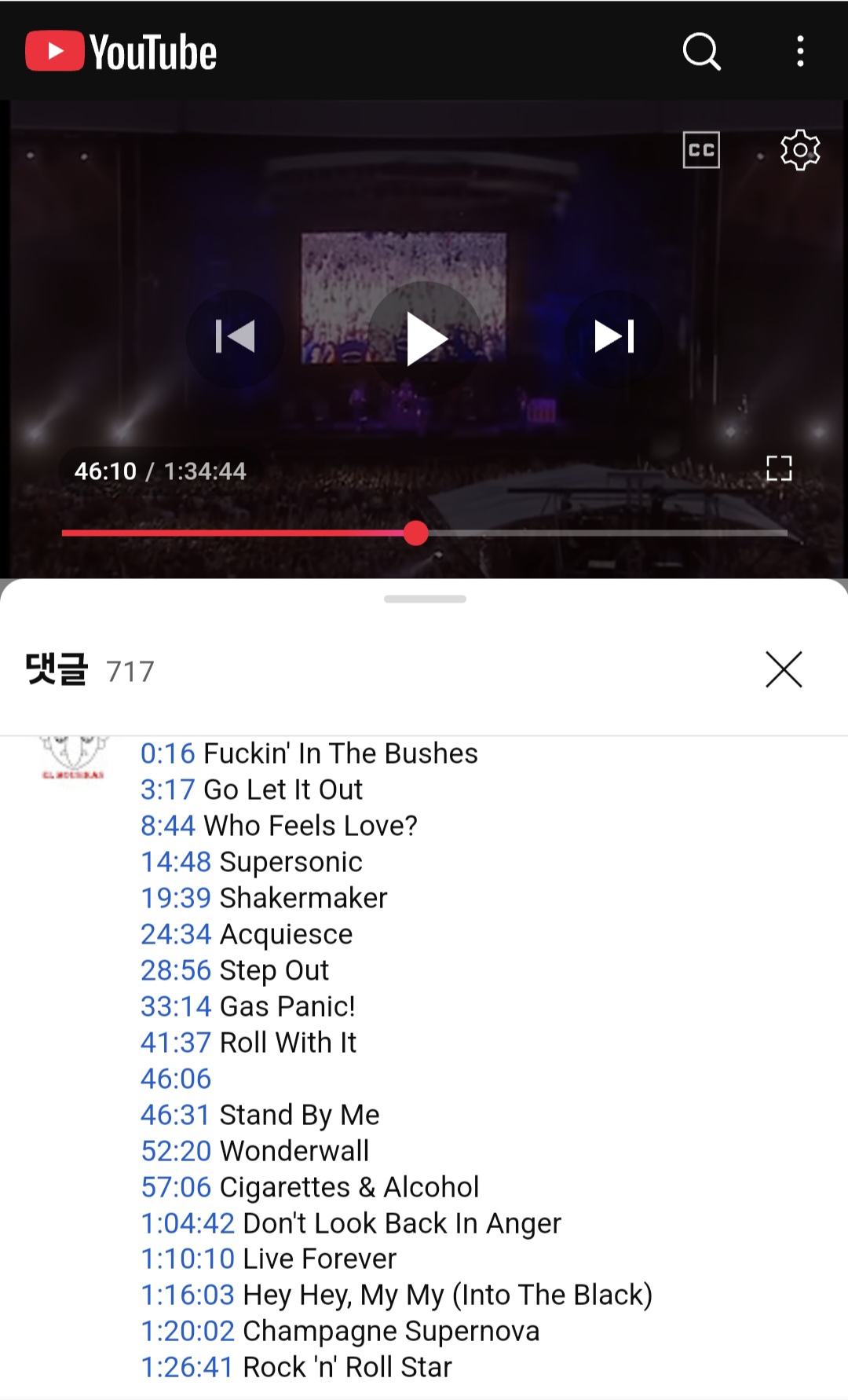Open the three-dot overflow menu
This screenshot has height=1400, width=848.
point(800,51)
